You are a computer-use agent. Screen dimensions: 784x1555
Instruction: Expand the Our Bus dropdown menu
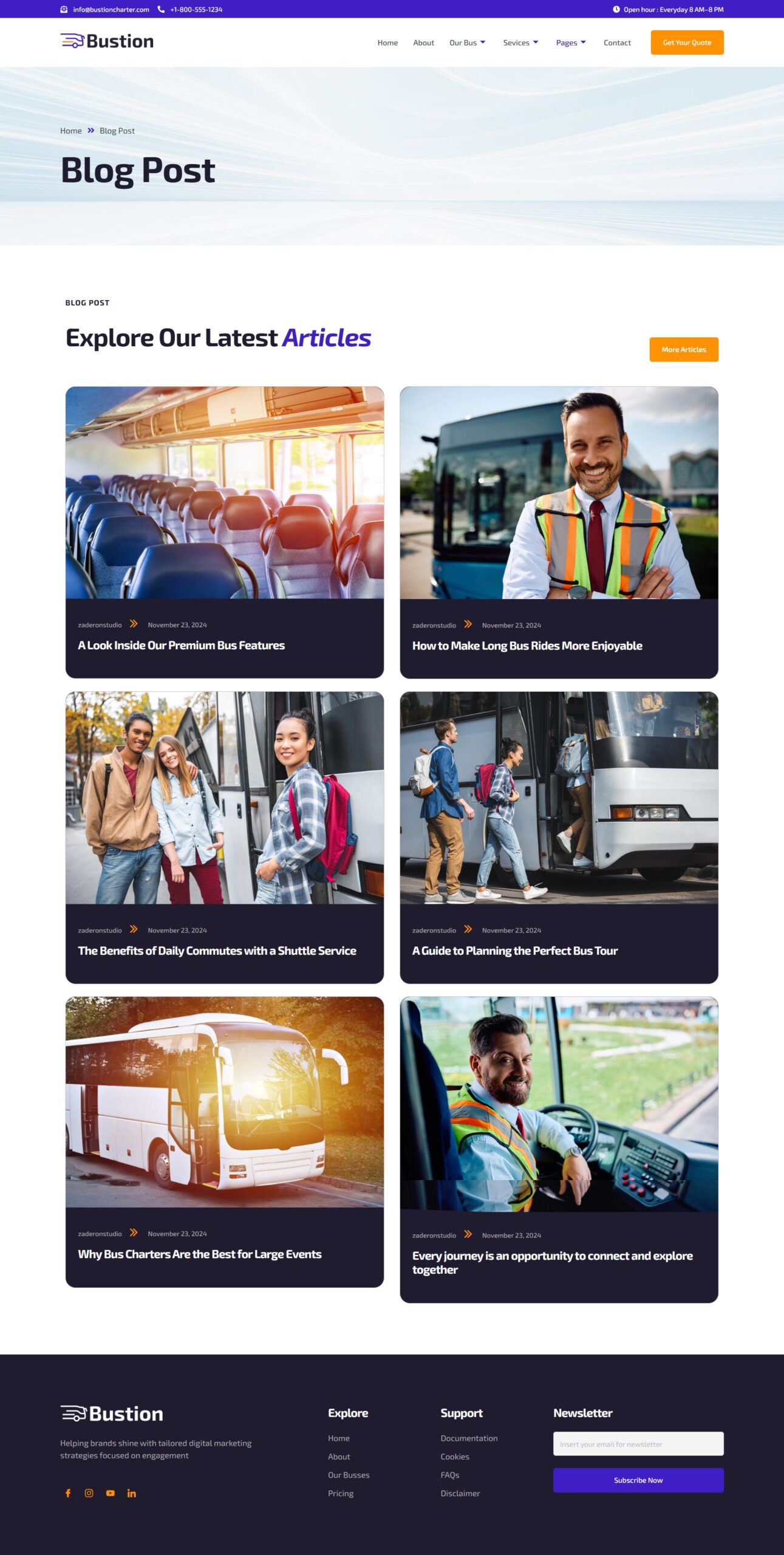click(x=467, y=43)
